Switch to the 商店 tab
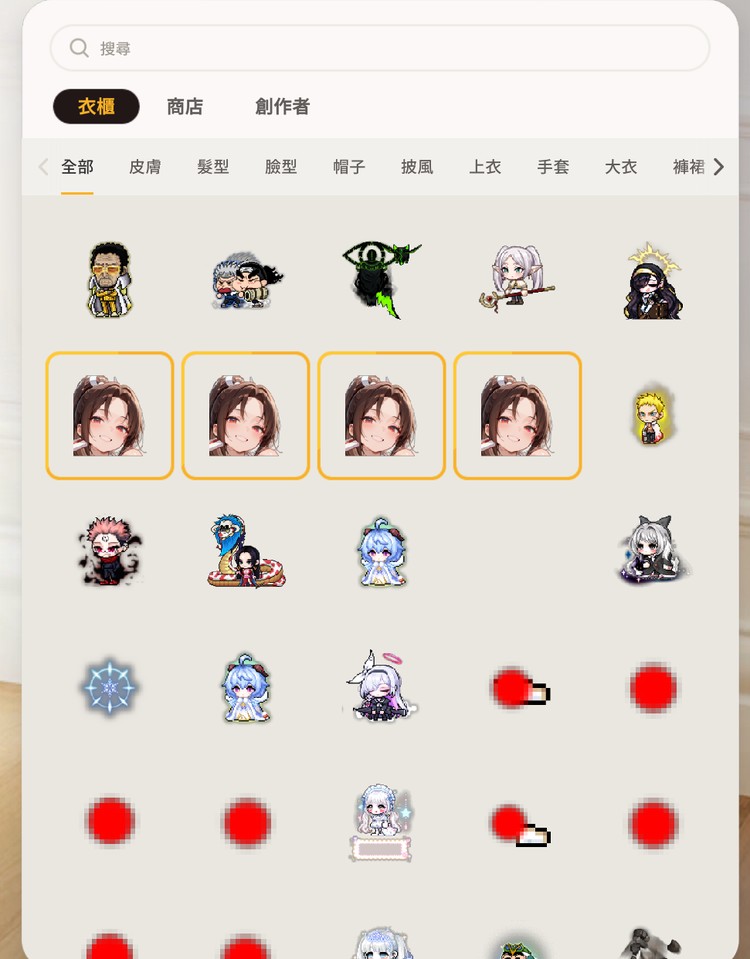The image size is (750, 959). tap(185, 106)
